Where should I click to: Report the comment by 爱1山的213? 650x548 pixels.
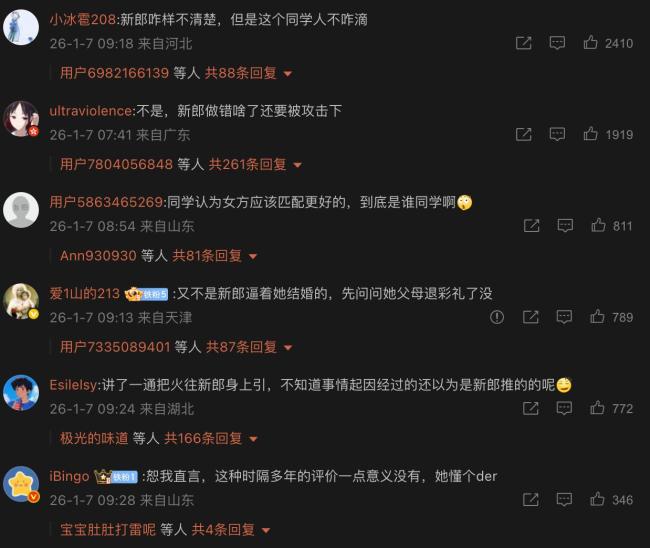click(x=497, y=317)
